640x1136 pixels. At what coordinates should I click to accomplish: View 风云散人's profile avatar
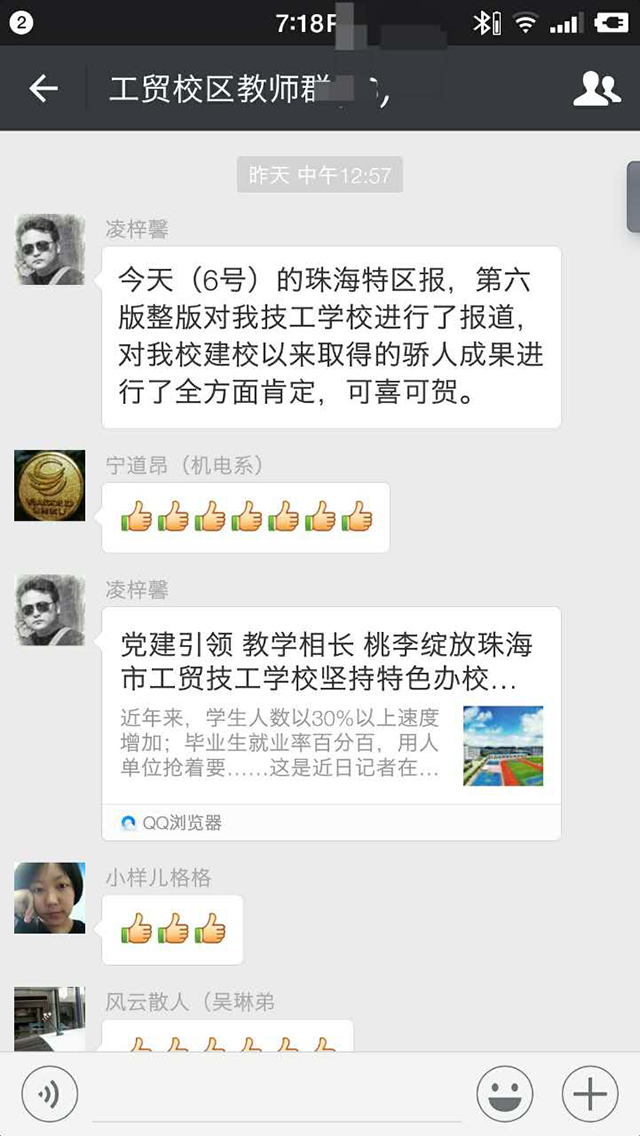tap(49, 1018)
